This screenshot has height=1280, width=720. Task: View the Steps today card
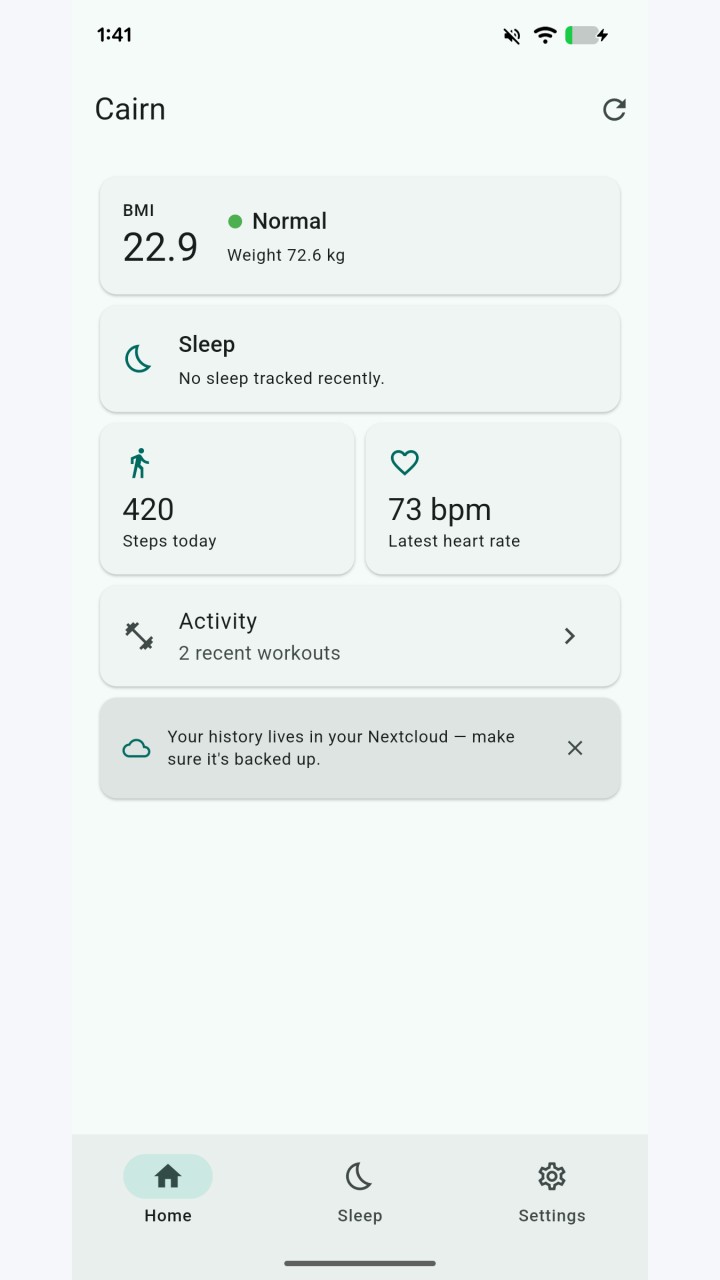tap(227, 498)
